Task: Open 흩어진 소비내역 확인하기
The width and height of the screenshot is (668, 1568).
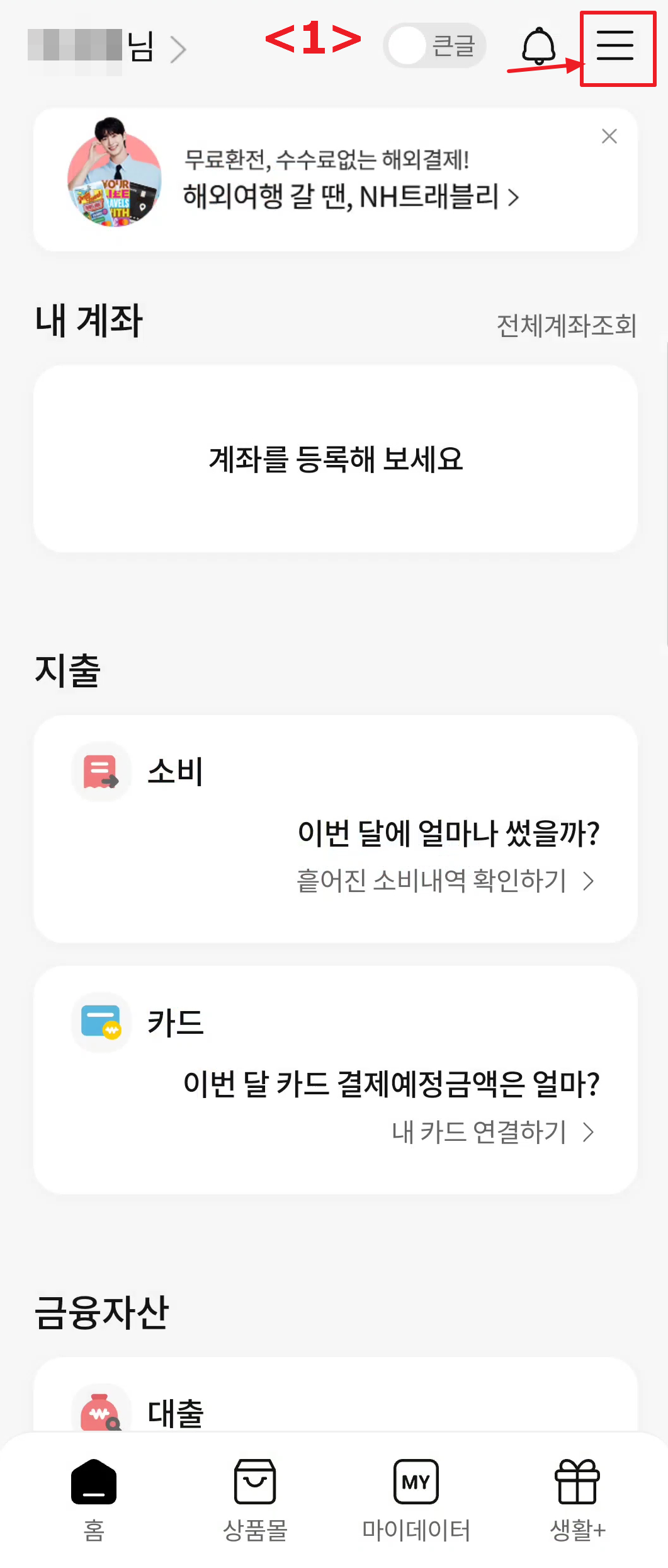Action: [446, 880]
